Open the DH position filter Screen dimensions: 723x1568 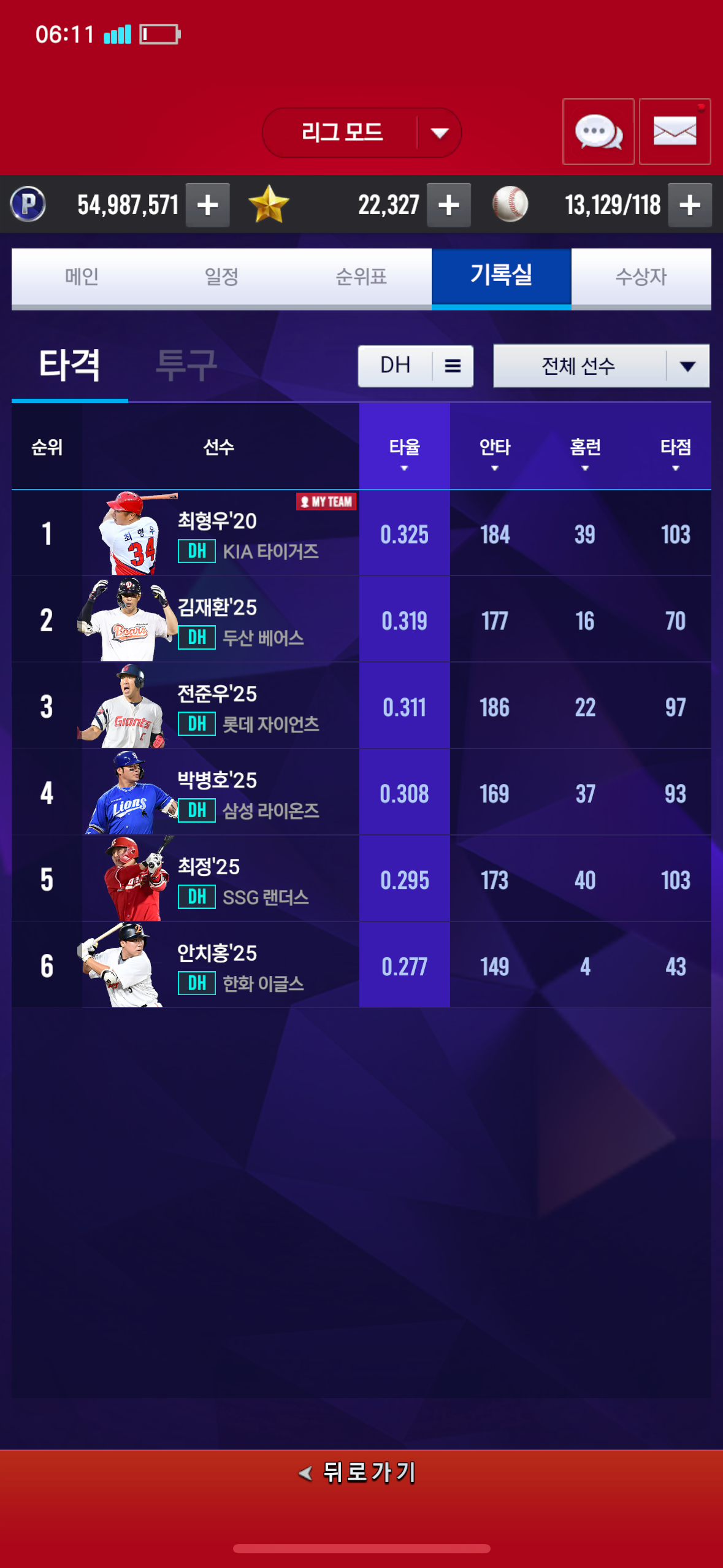click(x=415, y=366)
